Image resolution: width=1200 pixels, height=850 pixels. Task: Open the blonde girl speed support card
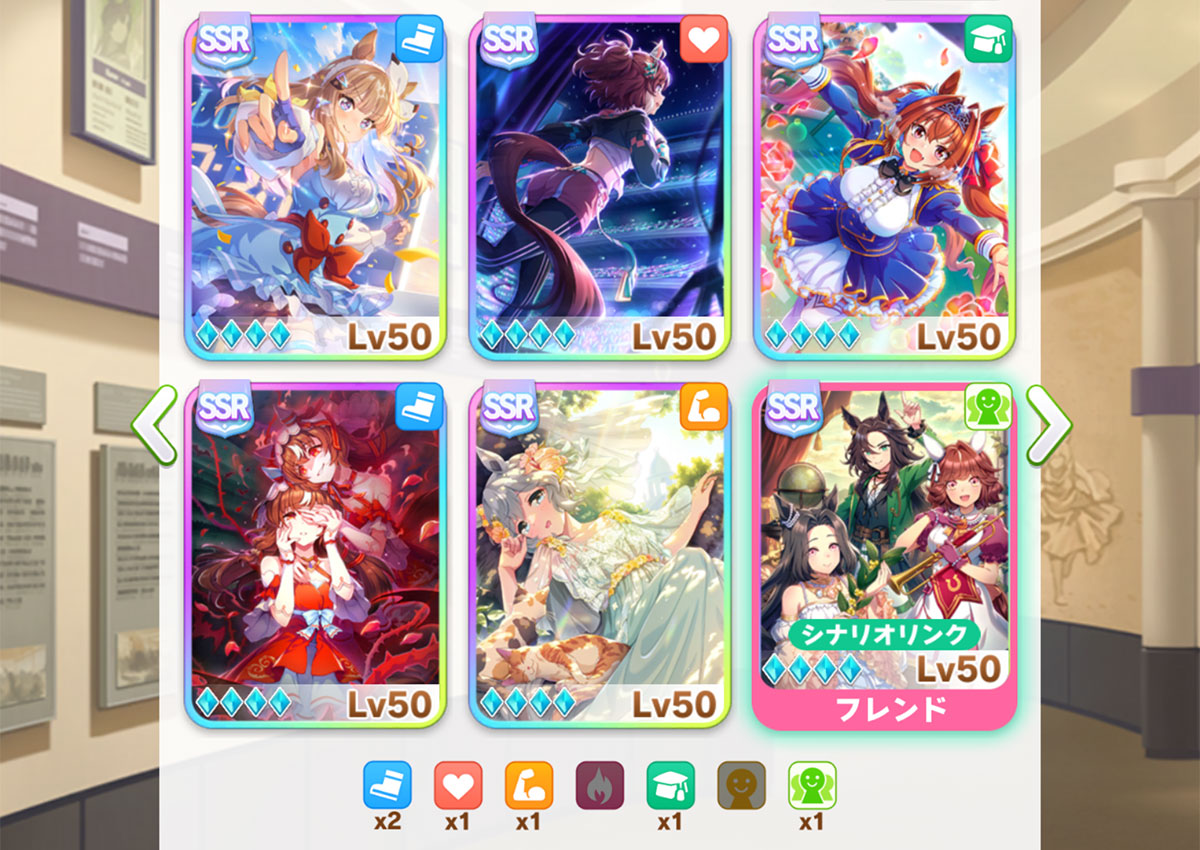(315, 185)
